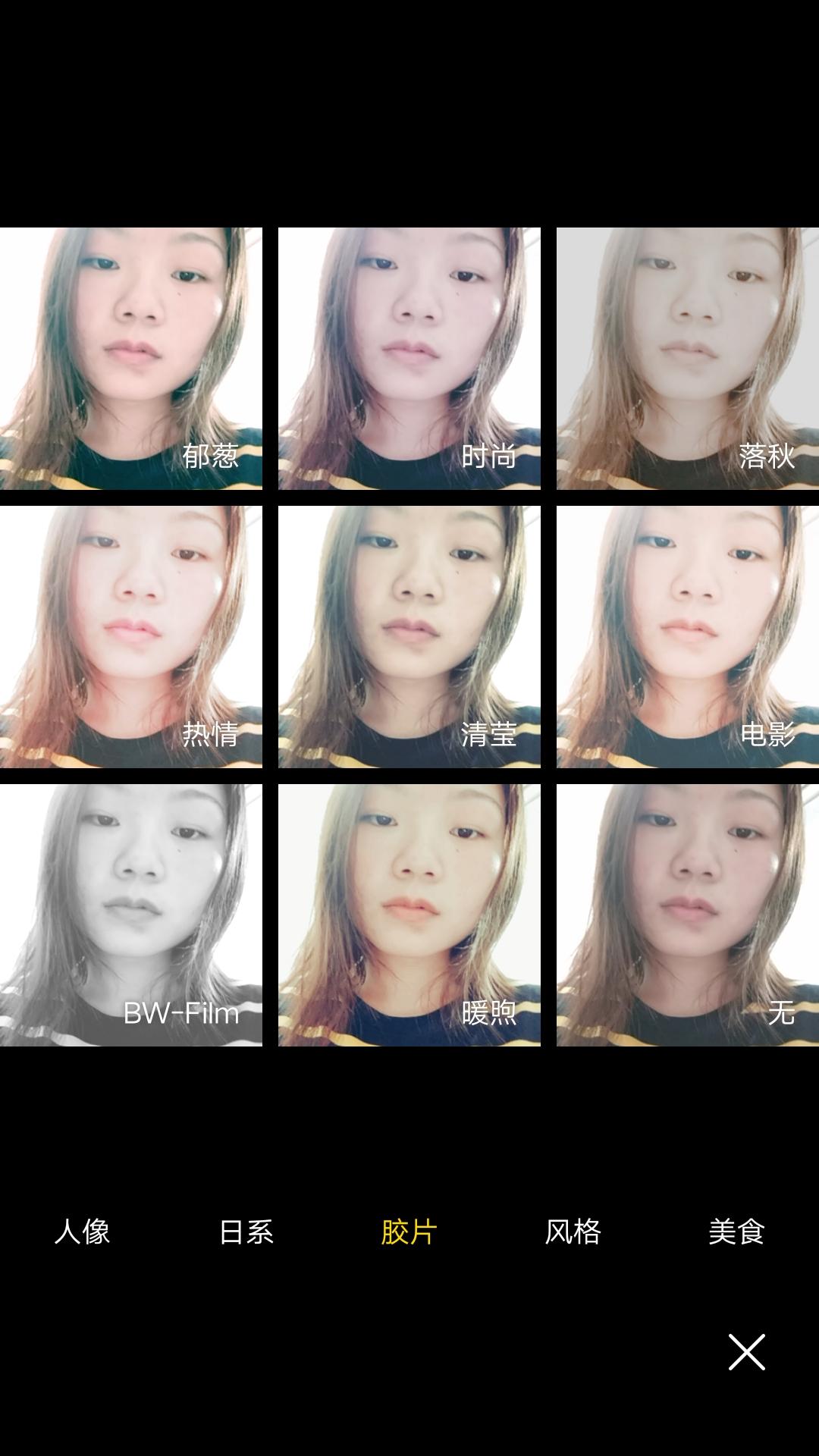The width and height of the screenshot is (819, 1456).
Task: Switch to the 风格 tab
Action: tap(573, 1232)
